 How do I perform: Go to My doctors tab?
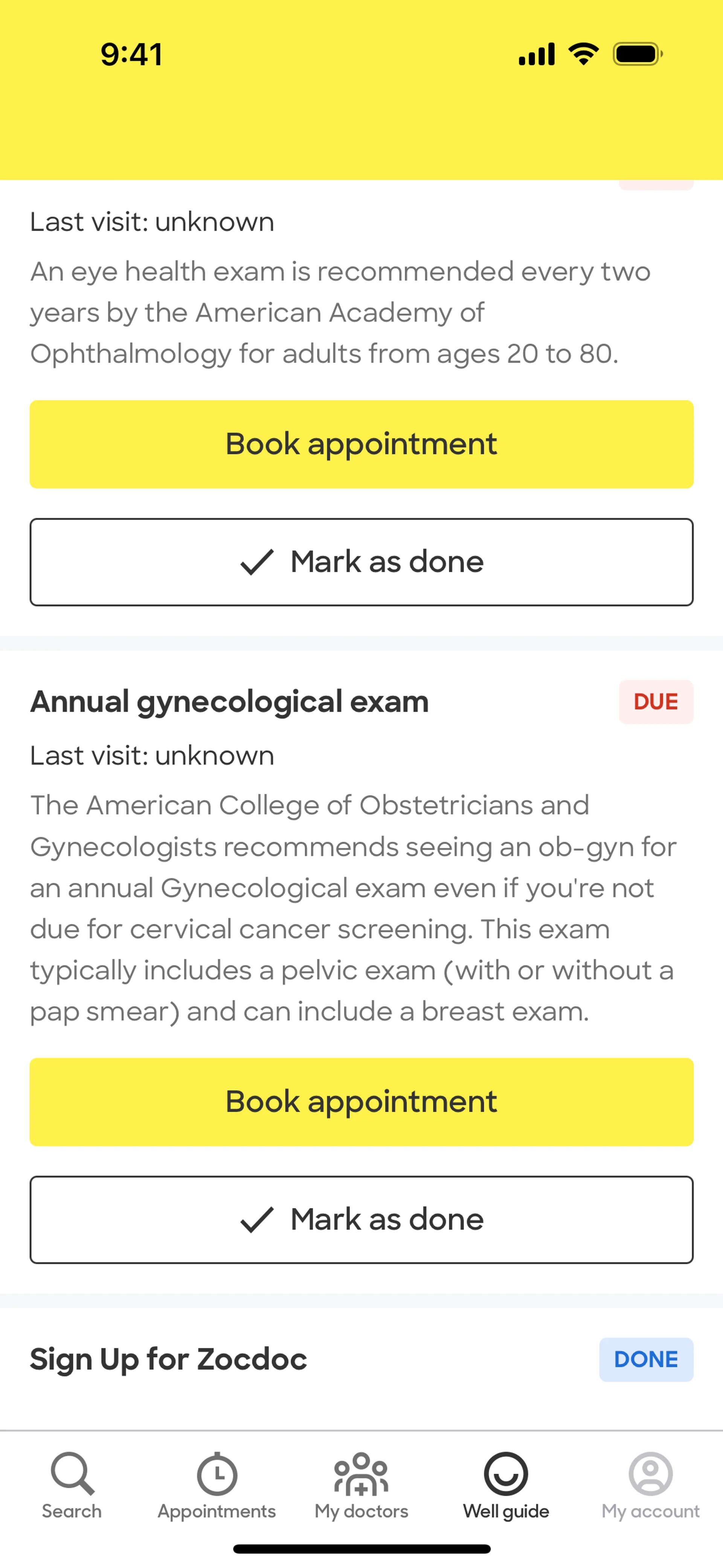pos(361,1485)
